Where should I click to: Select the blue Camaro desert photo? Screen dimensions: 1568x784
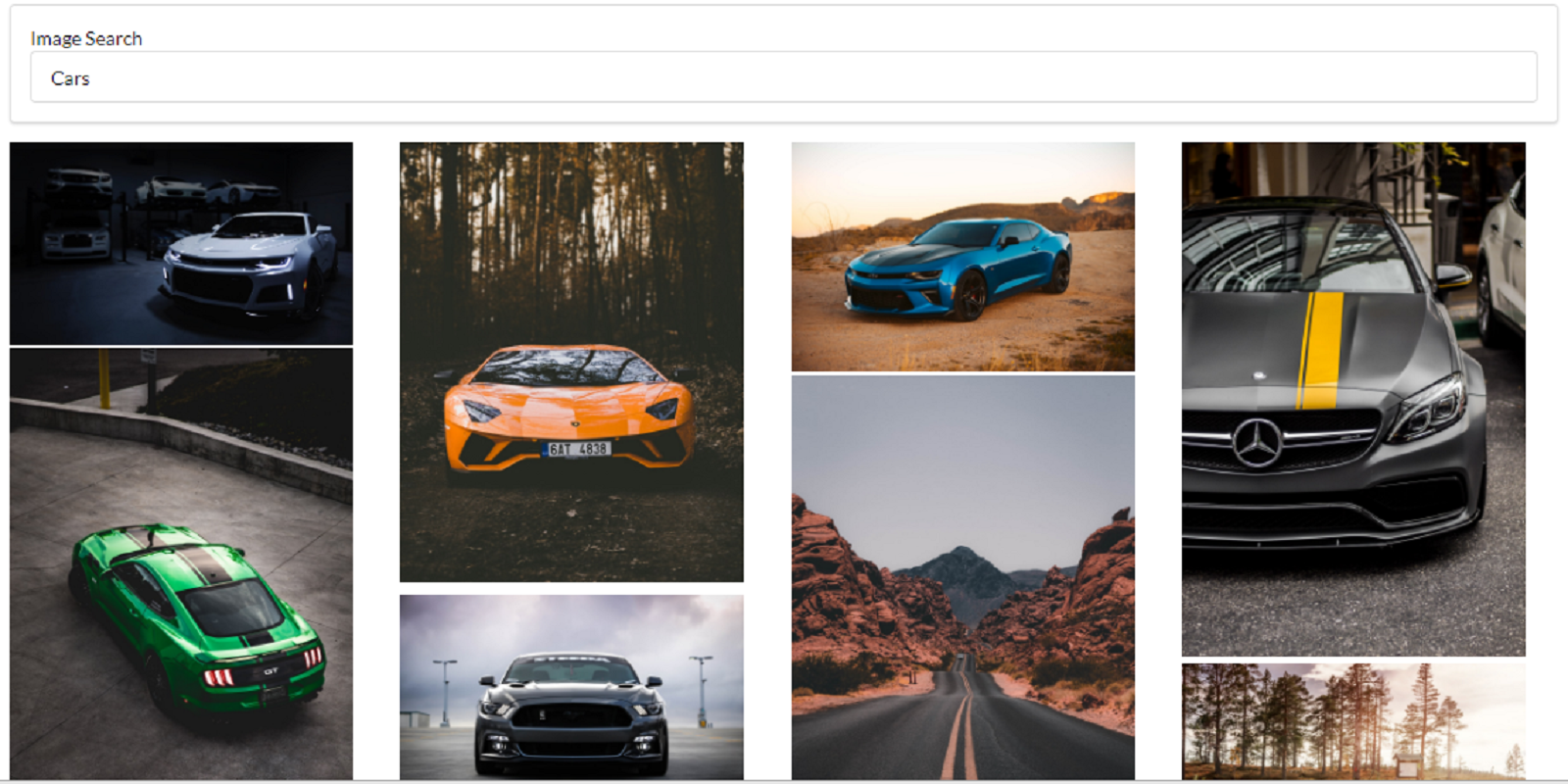click(x=962, y=257)
